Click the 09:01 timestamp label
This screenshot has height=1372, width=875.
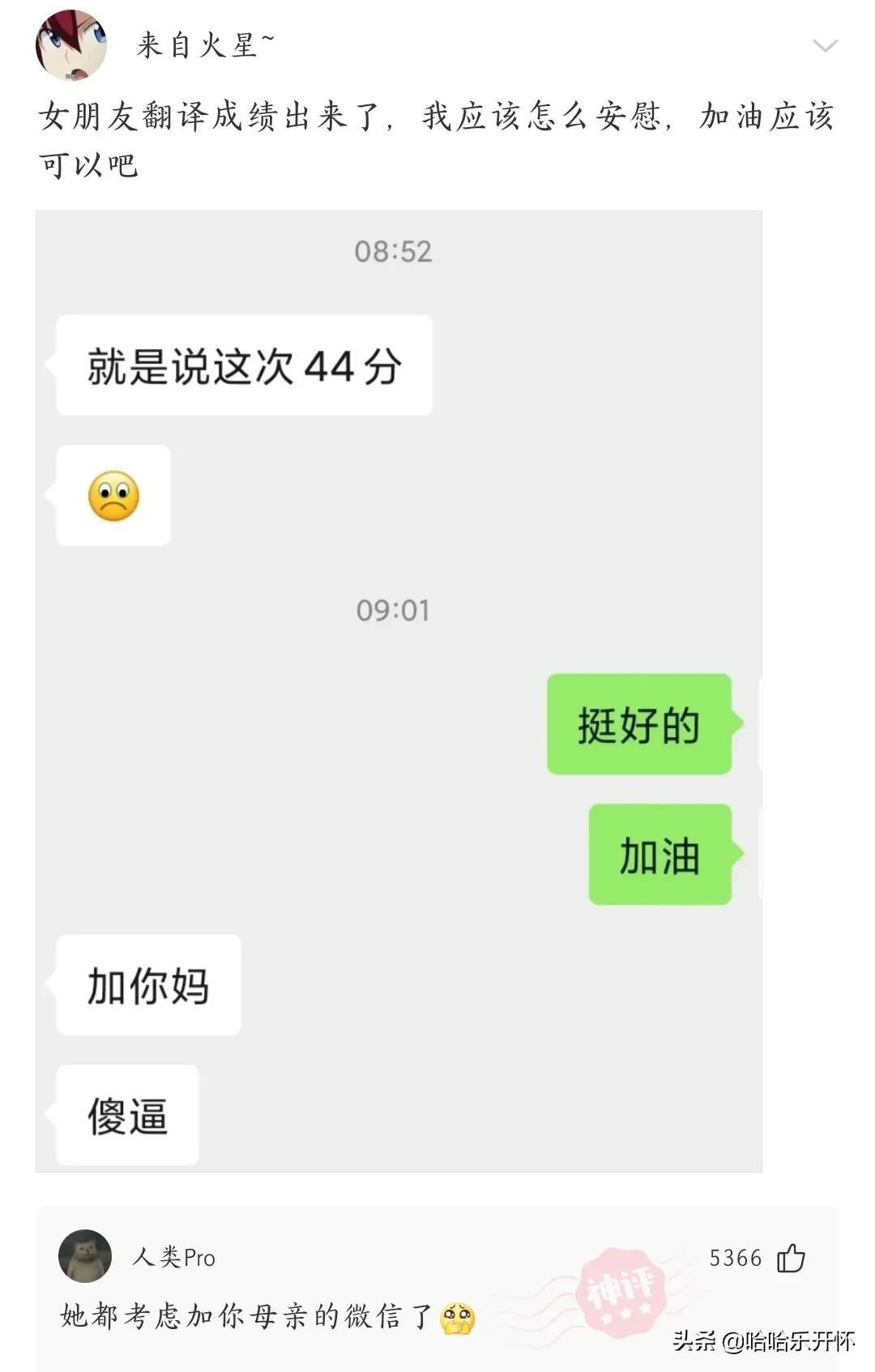[x=395, y=611]
